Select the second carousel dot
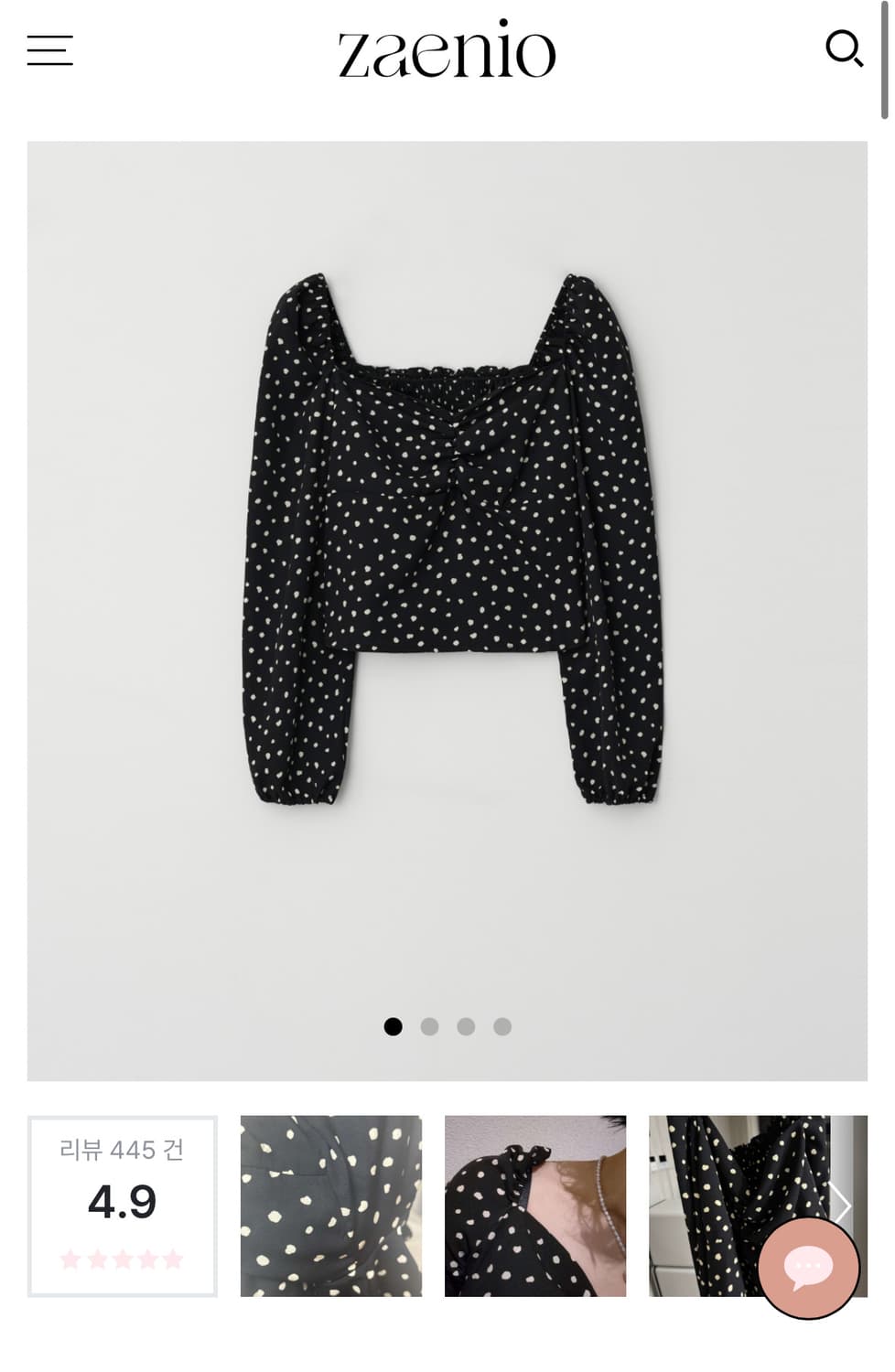The width and height of the screenshot is (895, 1372). click(430, 1028)
